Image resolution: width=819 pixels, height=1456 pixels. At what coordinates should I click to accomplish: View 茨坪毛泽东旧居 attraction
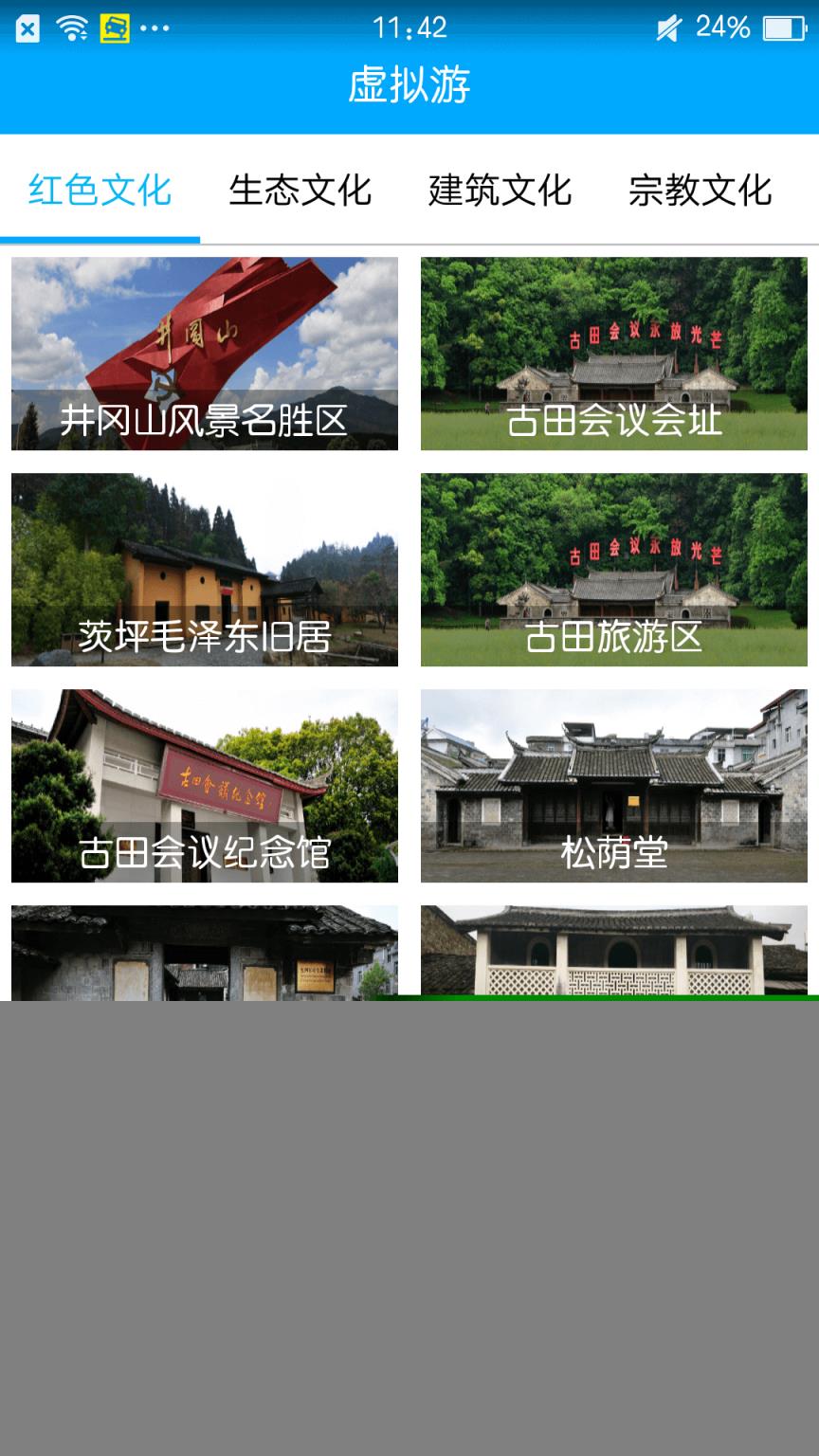205,570
